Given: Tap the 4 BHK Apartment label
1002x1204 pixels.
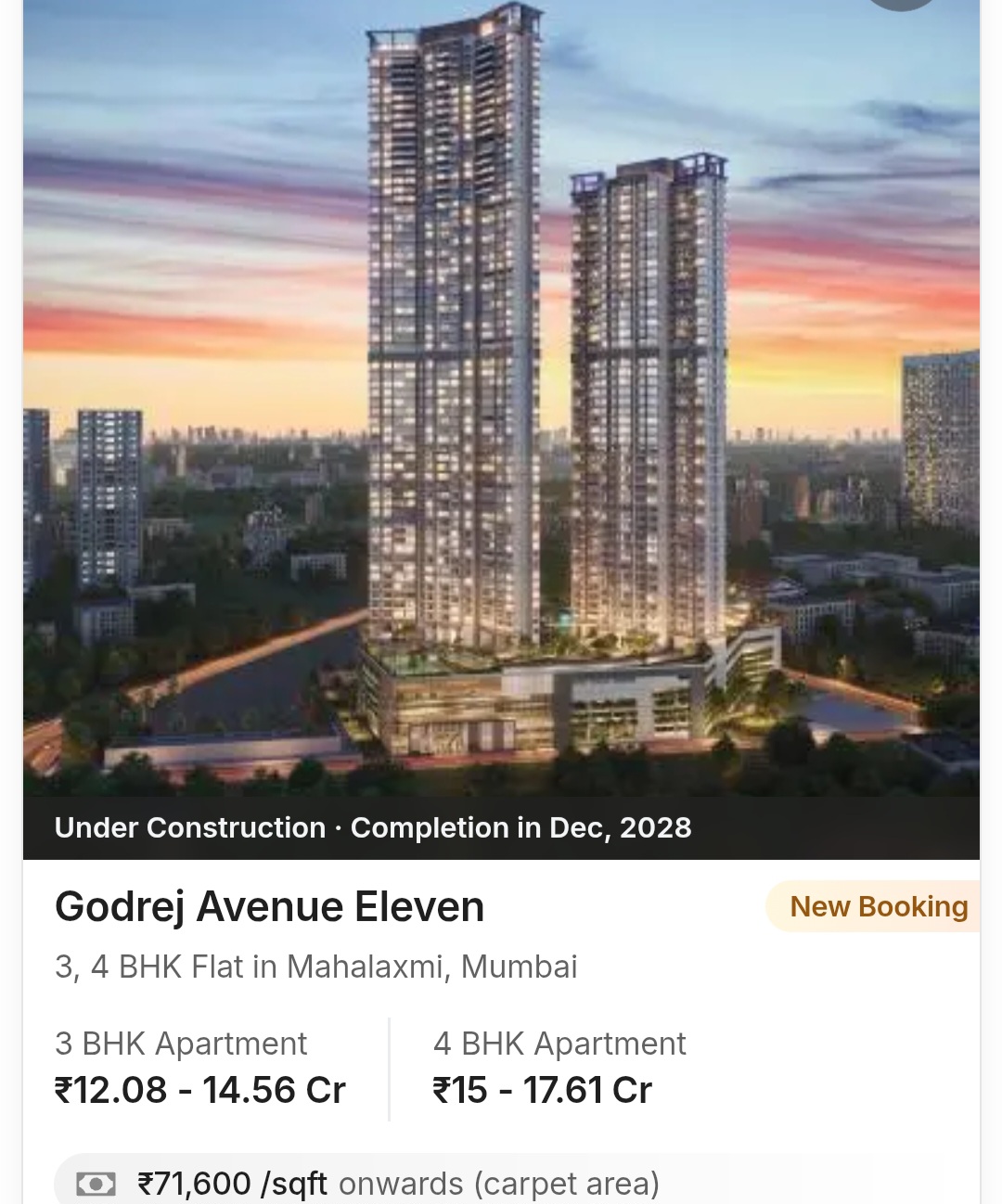Looking at the screenshot, I should [x=559, y=1043].
